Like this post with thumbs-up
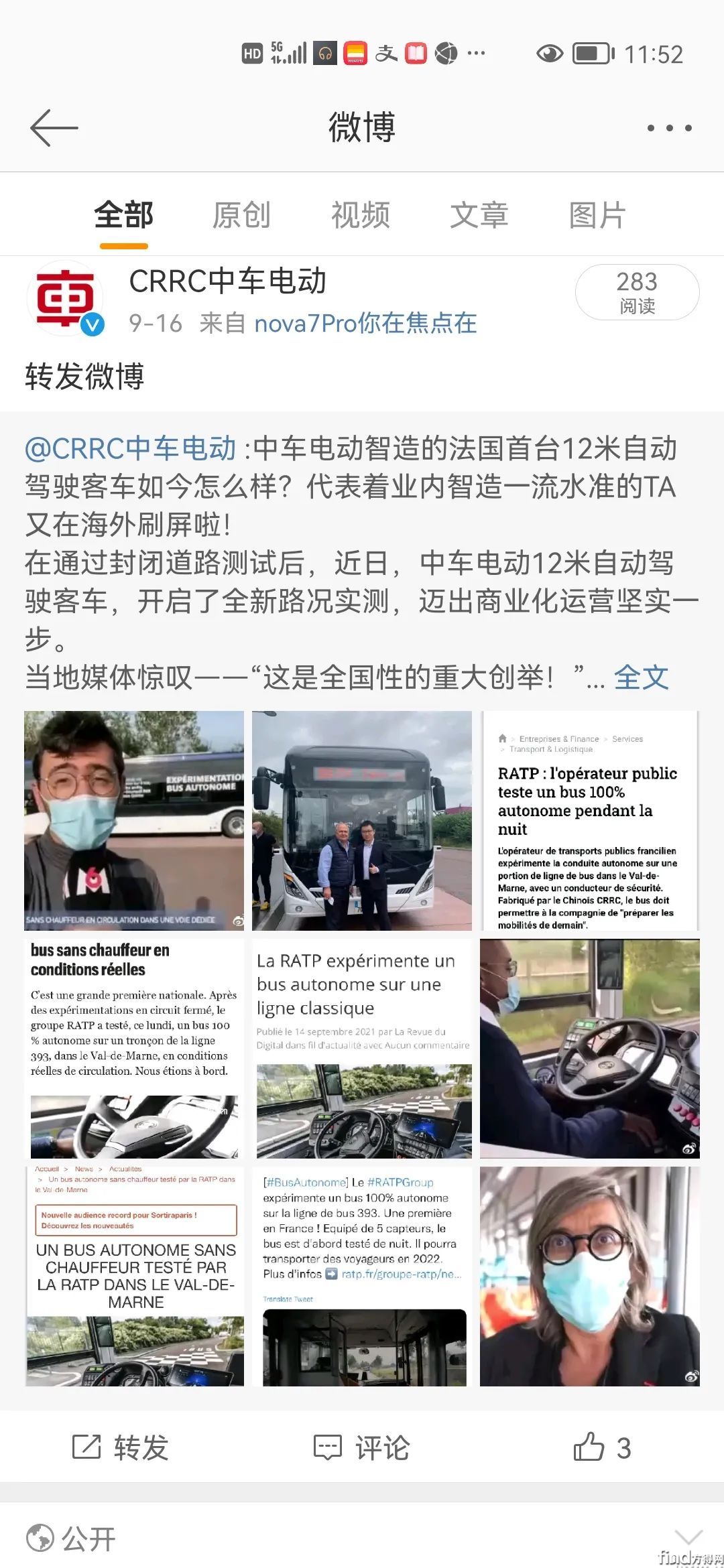The height and width of the screenshot is (1568, 724). pos(601,1447)
